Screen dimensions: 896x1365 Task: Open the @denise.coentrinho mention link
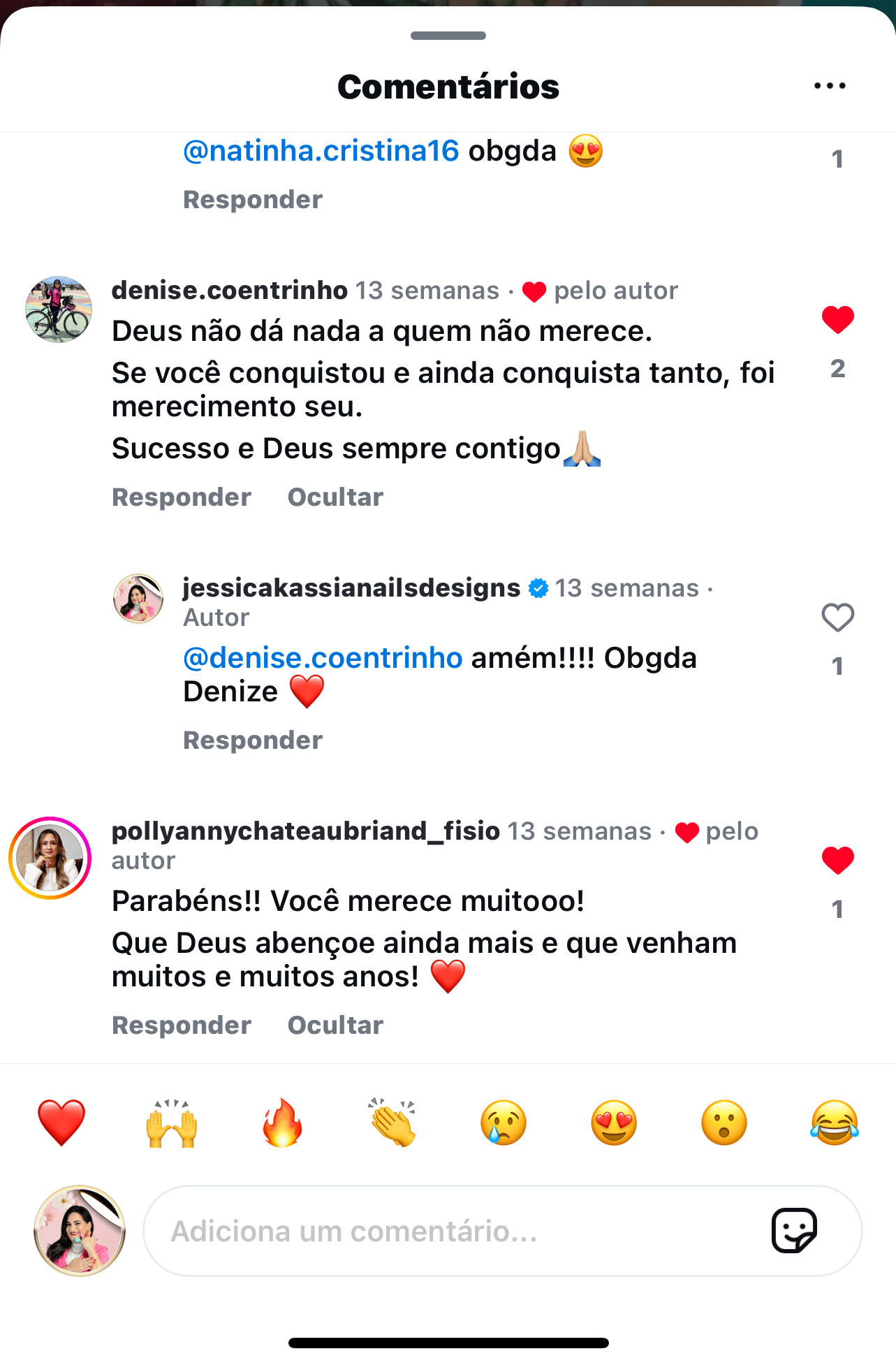(x=323, y=658)
